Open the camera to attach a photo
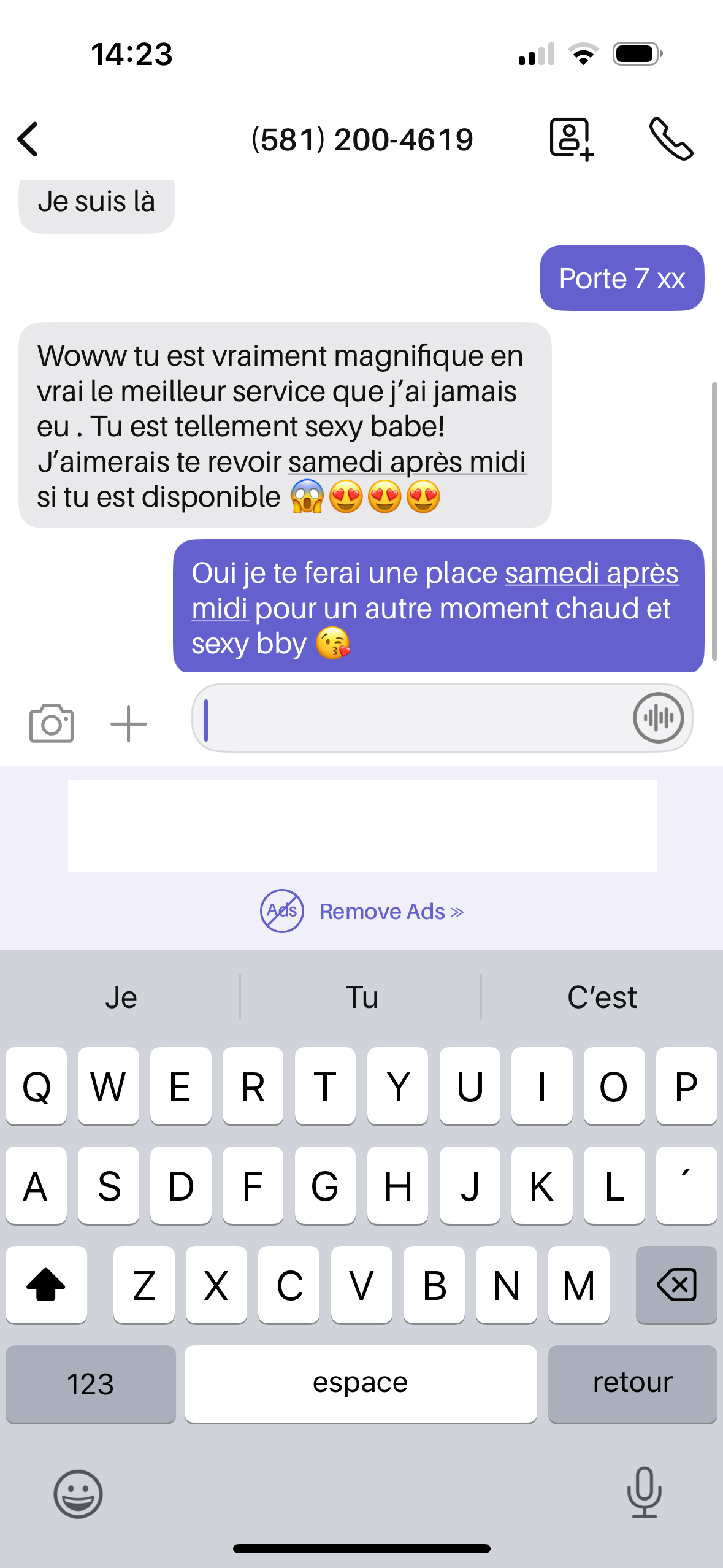The width and height of the screenshot is (723, 1568). point(52,723)
